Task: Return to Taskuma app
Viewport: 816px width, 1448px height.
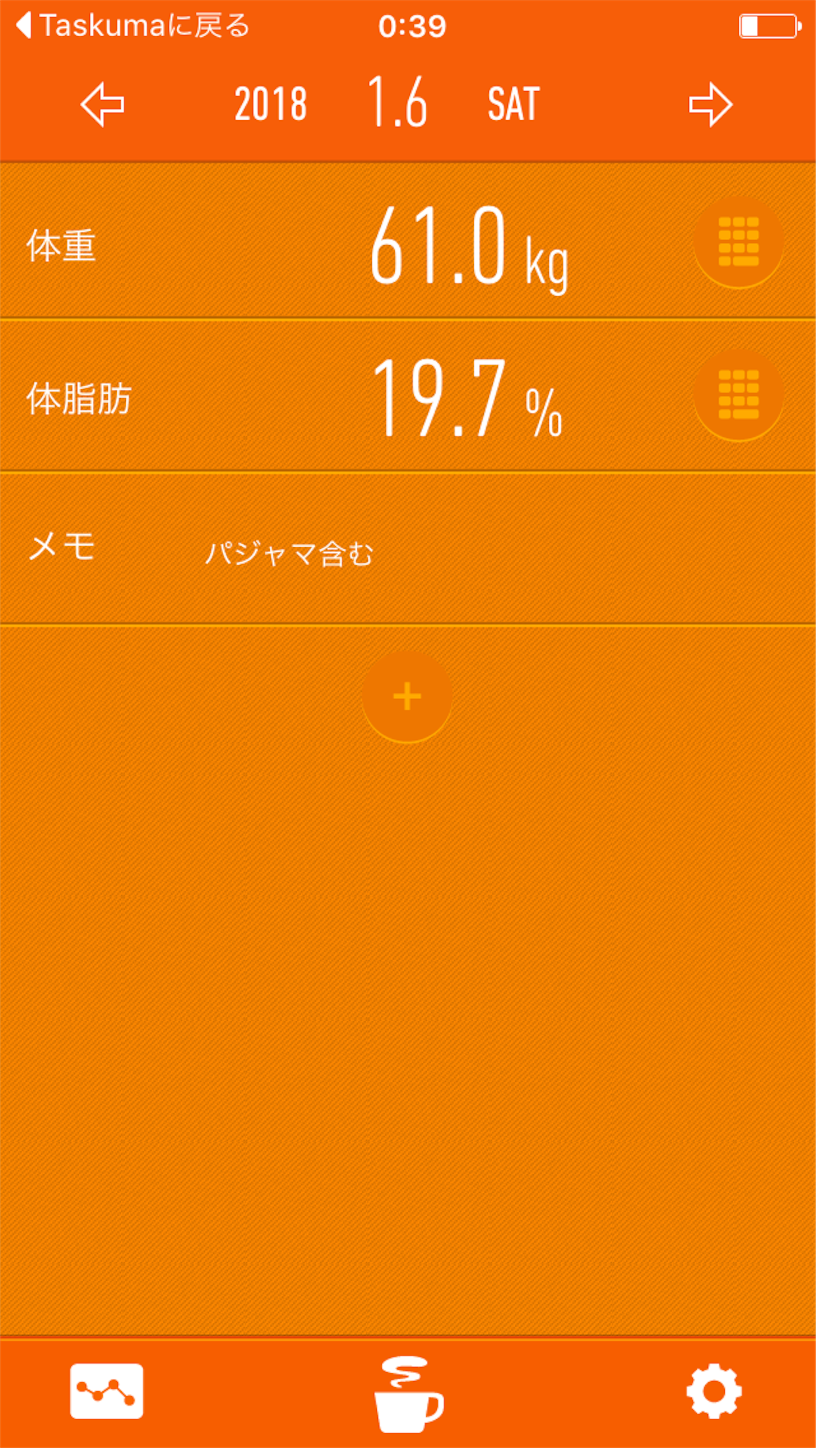Action: click(132, 25)
